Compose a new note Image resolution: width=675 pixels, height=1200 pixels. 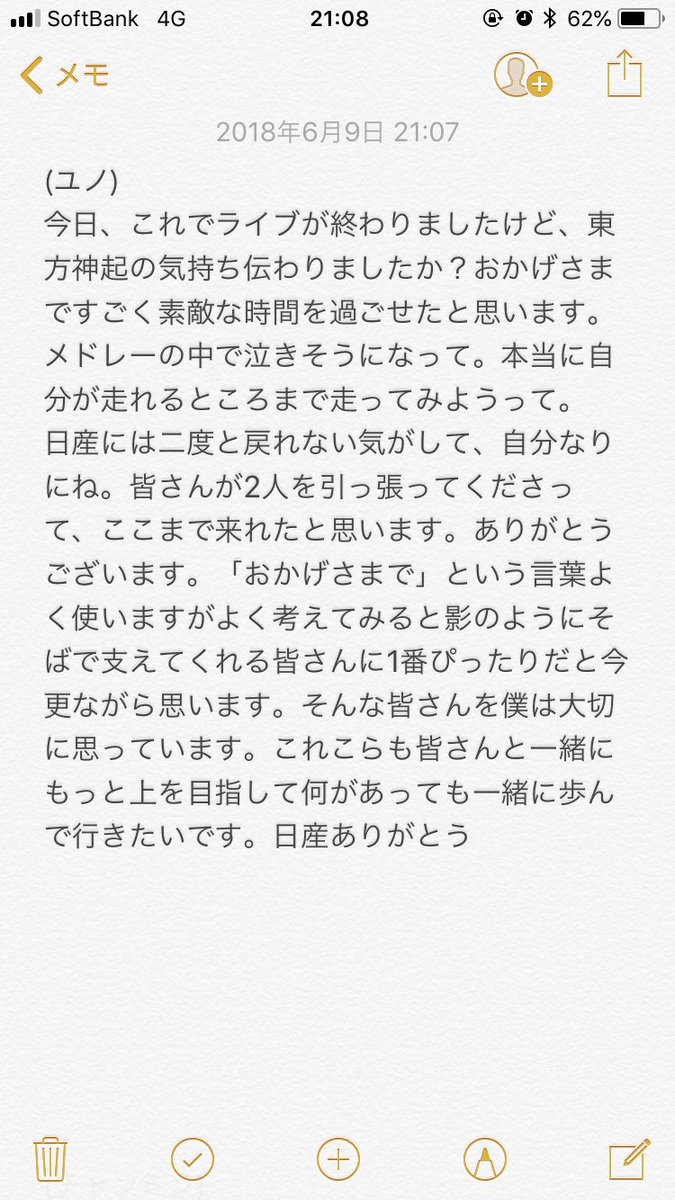(629, 1159)
